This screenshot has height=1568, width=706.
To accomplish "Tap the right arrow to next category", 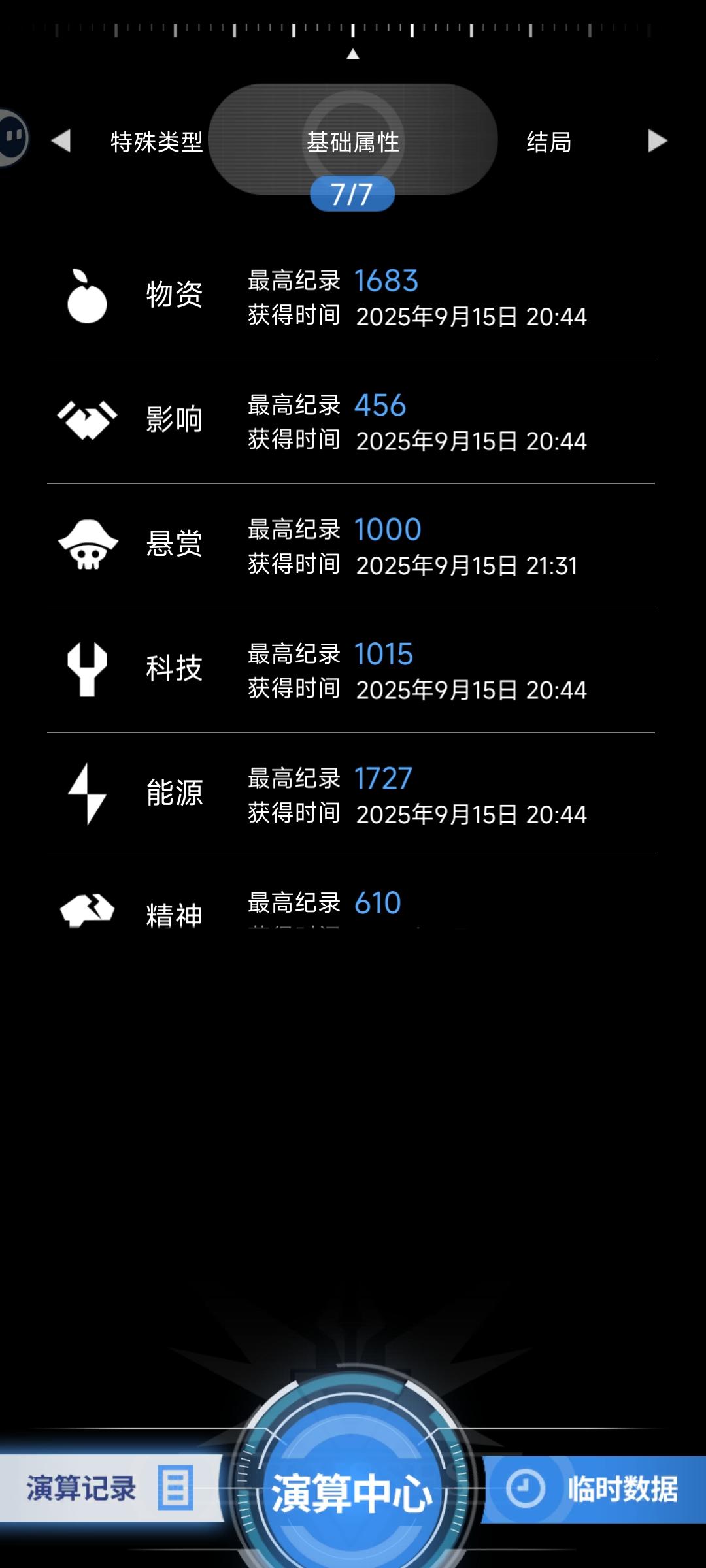I will [x=656, y=140].
